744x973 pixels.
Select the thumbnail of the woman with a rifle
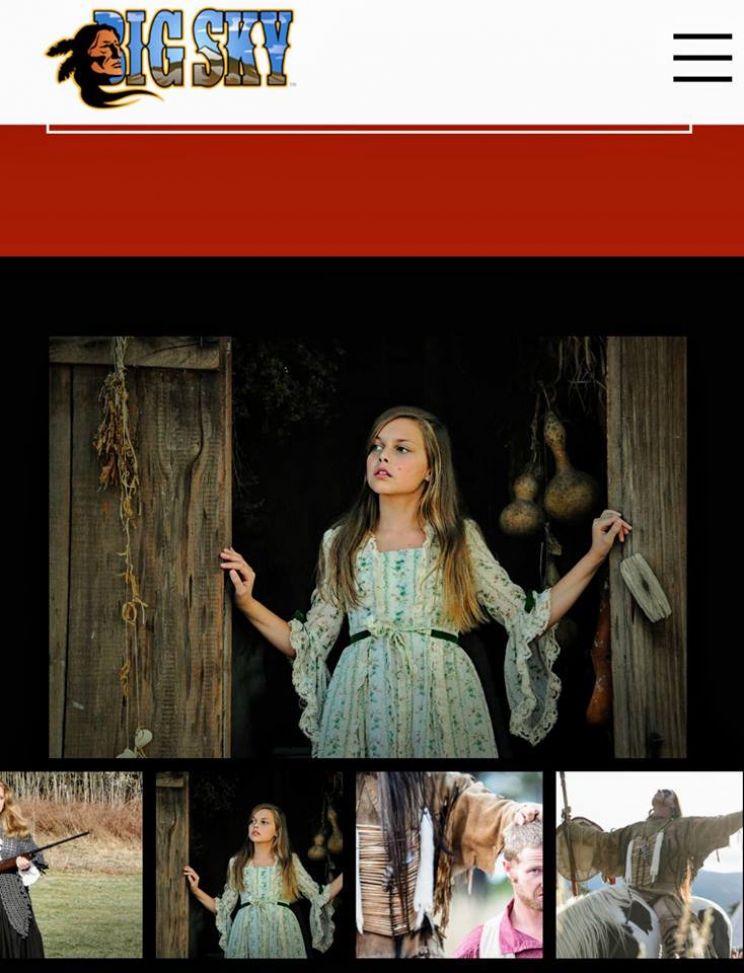point(70,864)
